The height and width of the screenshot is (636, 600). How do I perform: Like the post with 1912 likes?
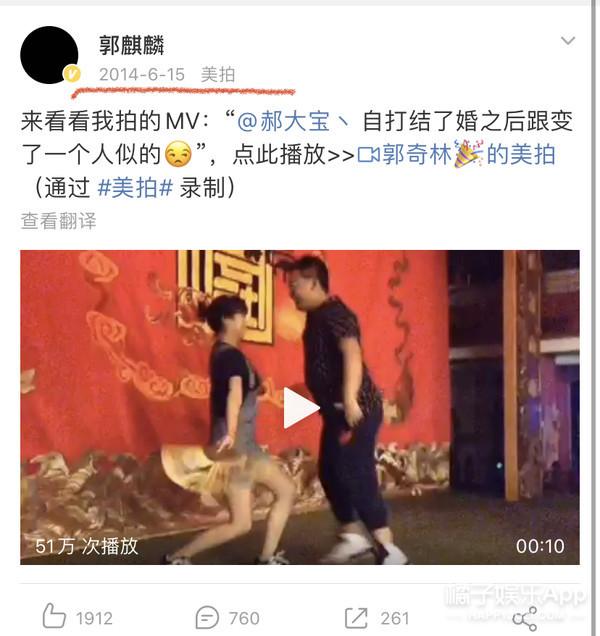click(x=77, y=617)
